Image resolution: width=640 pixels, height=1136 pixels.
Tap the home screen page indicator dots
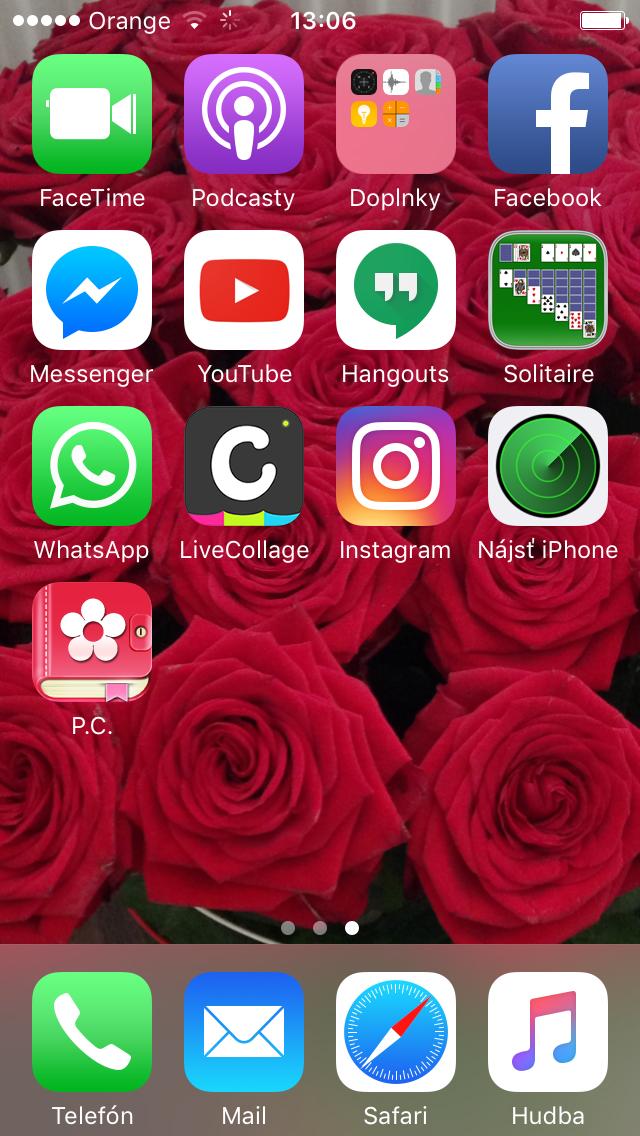point(320,928)
